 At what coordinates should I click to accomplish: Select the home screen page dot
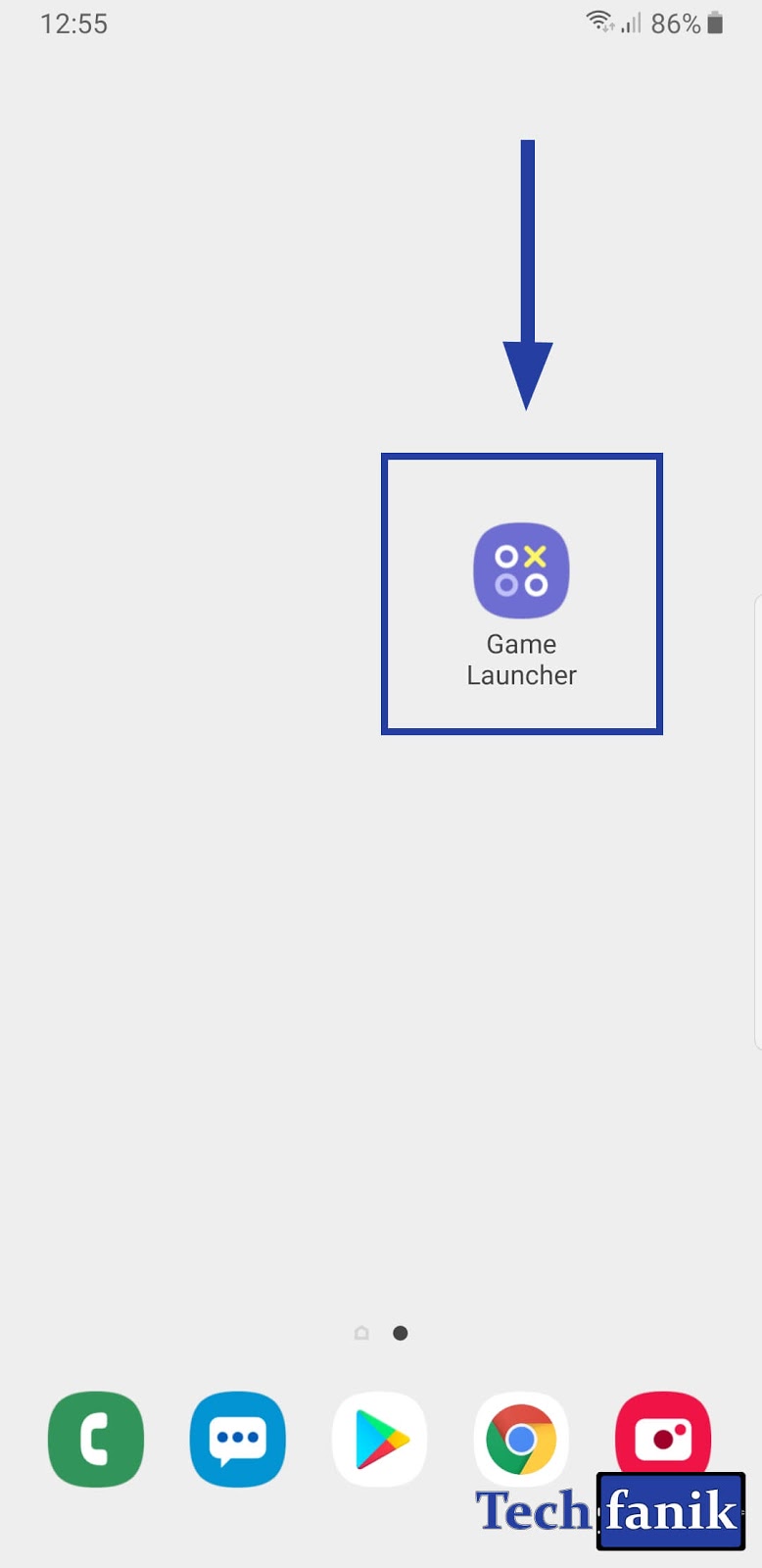[x=400, y=1333]
